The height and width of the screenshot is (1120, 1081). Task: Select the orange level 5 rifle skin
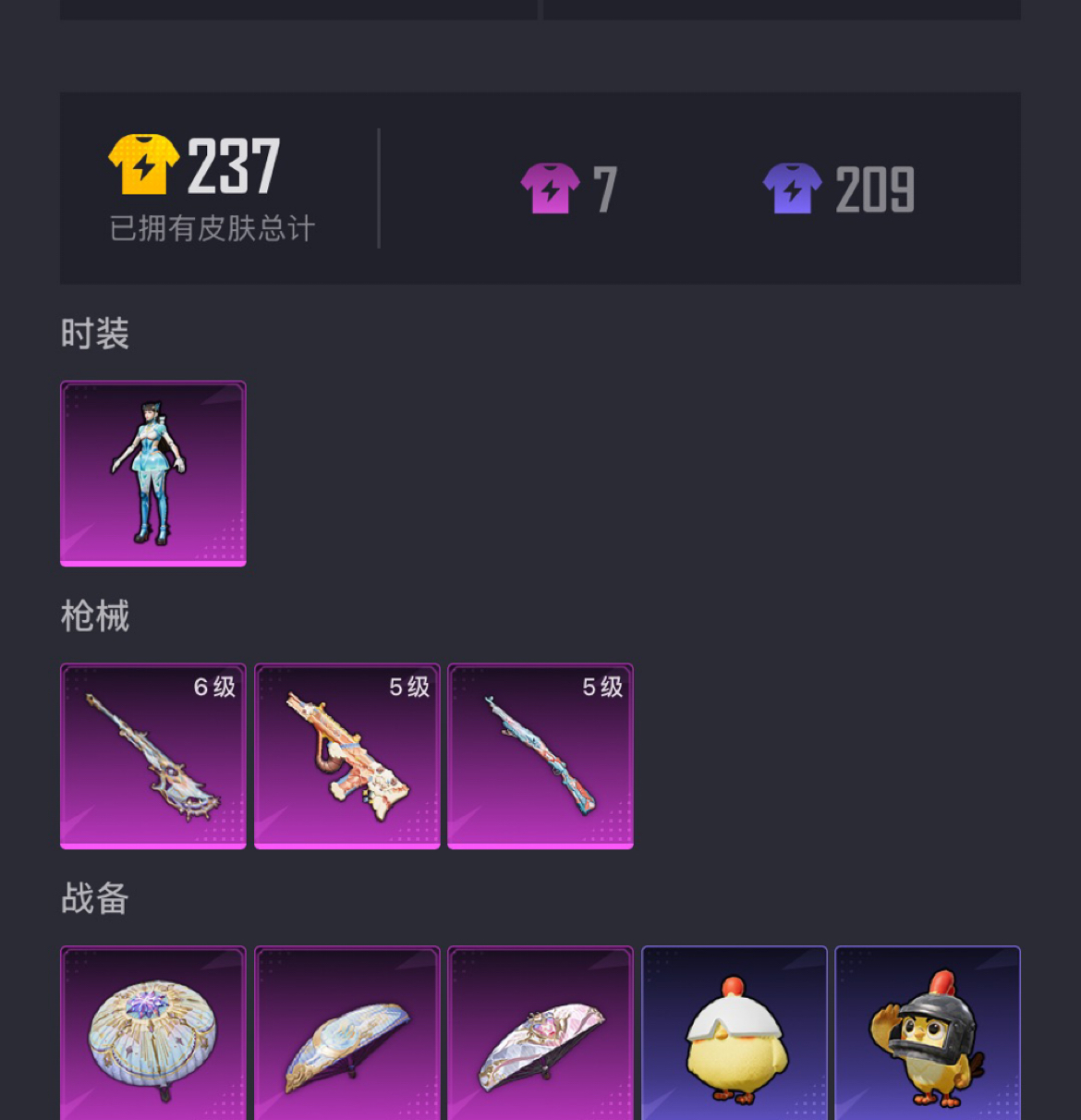click(x=347, y=756)
